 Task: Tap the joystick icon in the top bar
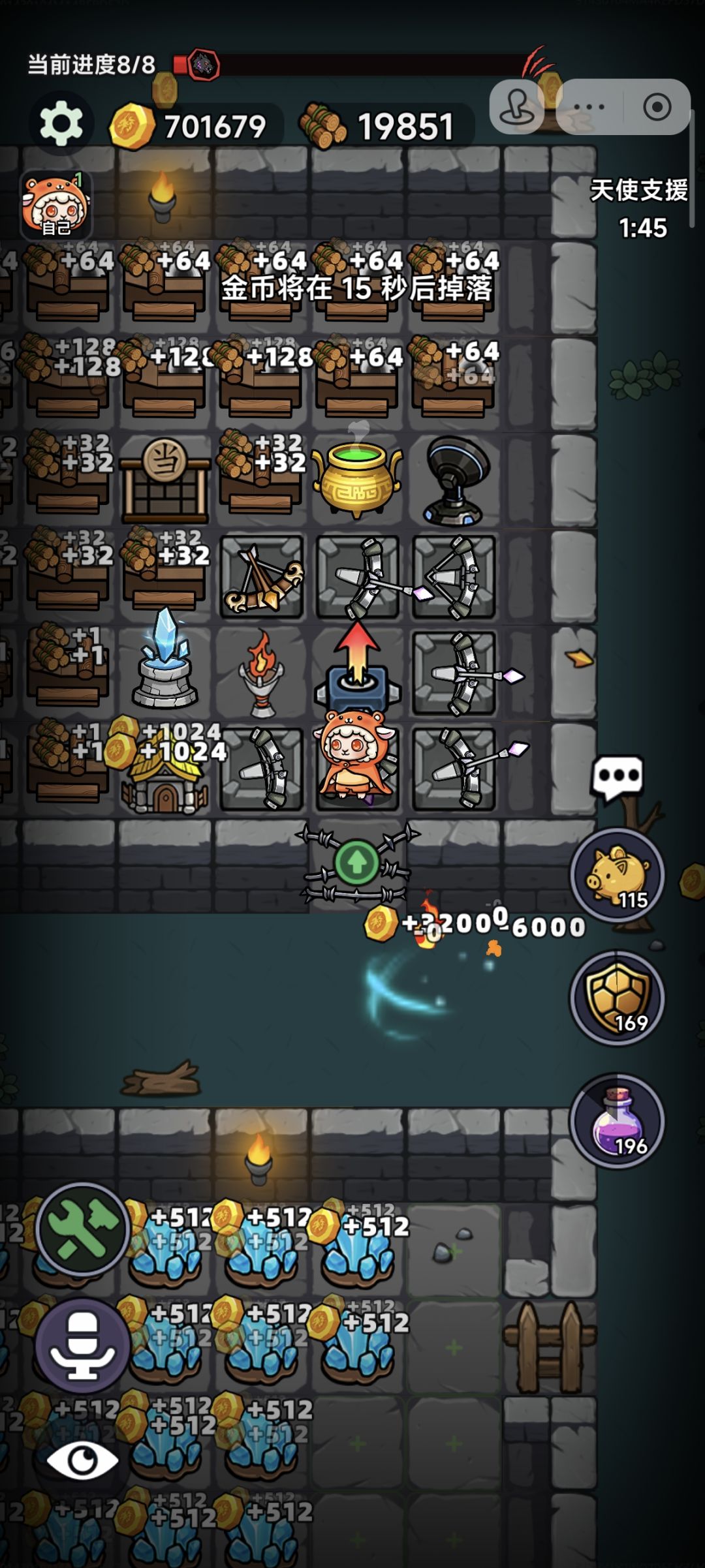[516, 108]
